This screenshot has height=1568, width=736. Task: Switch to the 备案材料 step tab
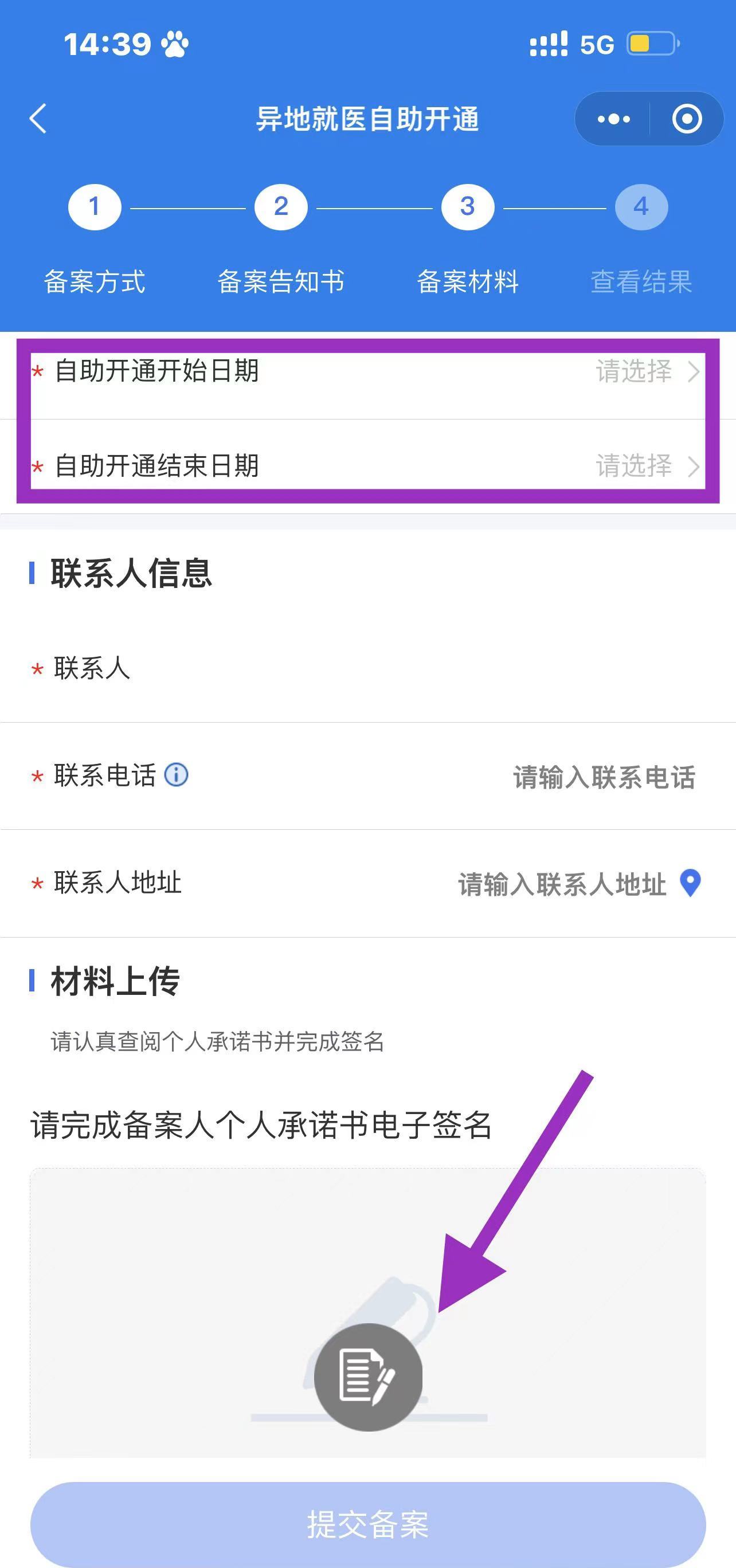pyautogui.click(x=469, y=281)
